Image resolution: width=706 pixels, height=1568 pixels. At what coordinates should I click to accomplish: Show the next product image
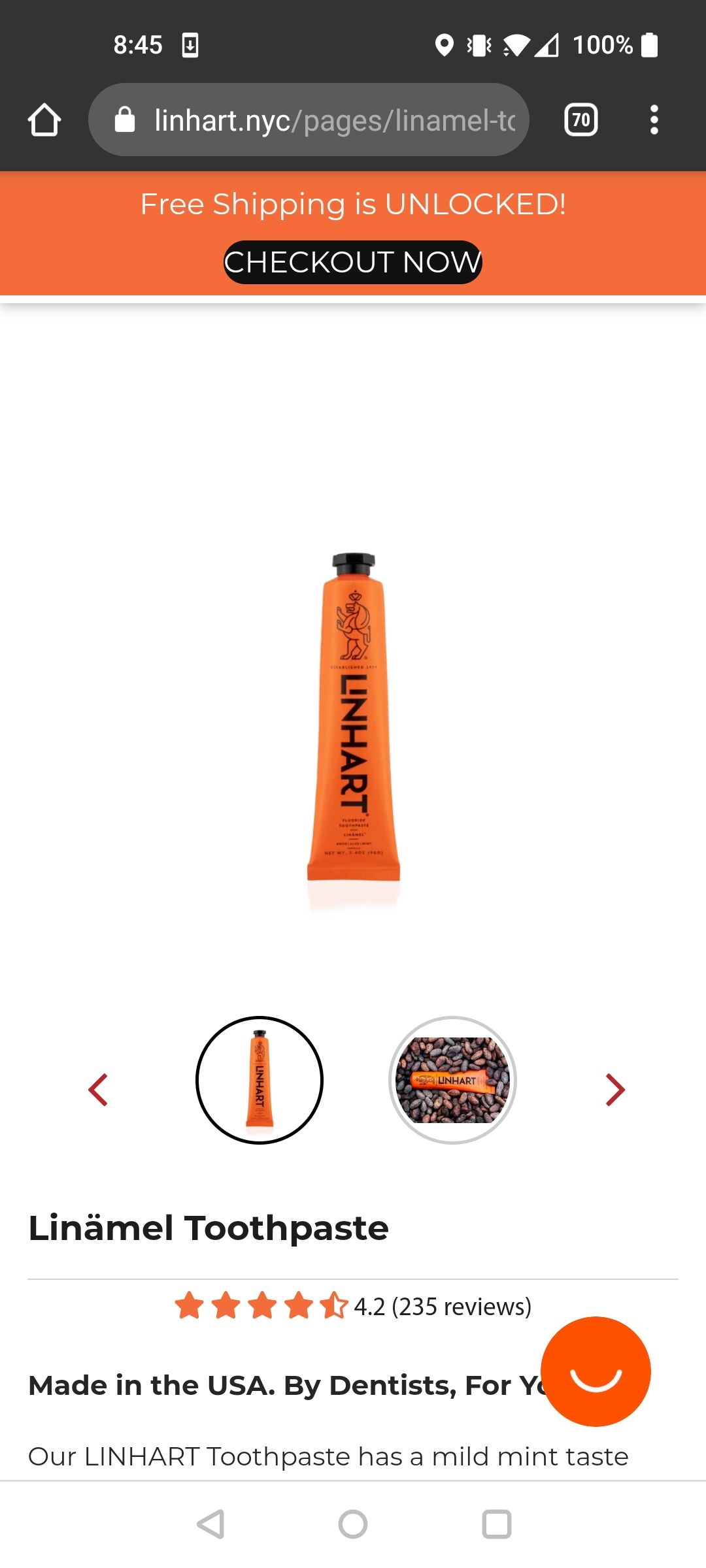[x=614, y=1090]
